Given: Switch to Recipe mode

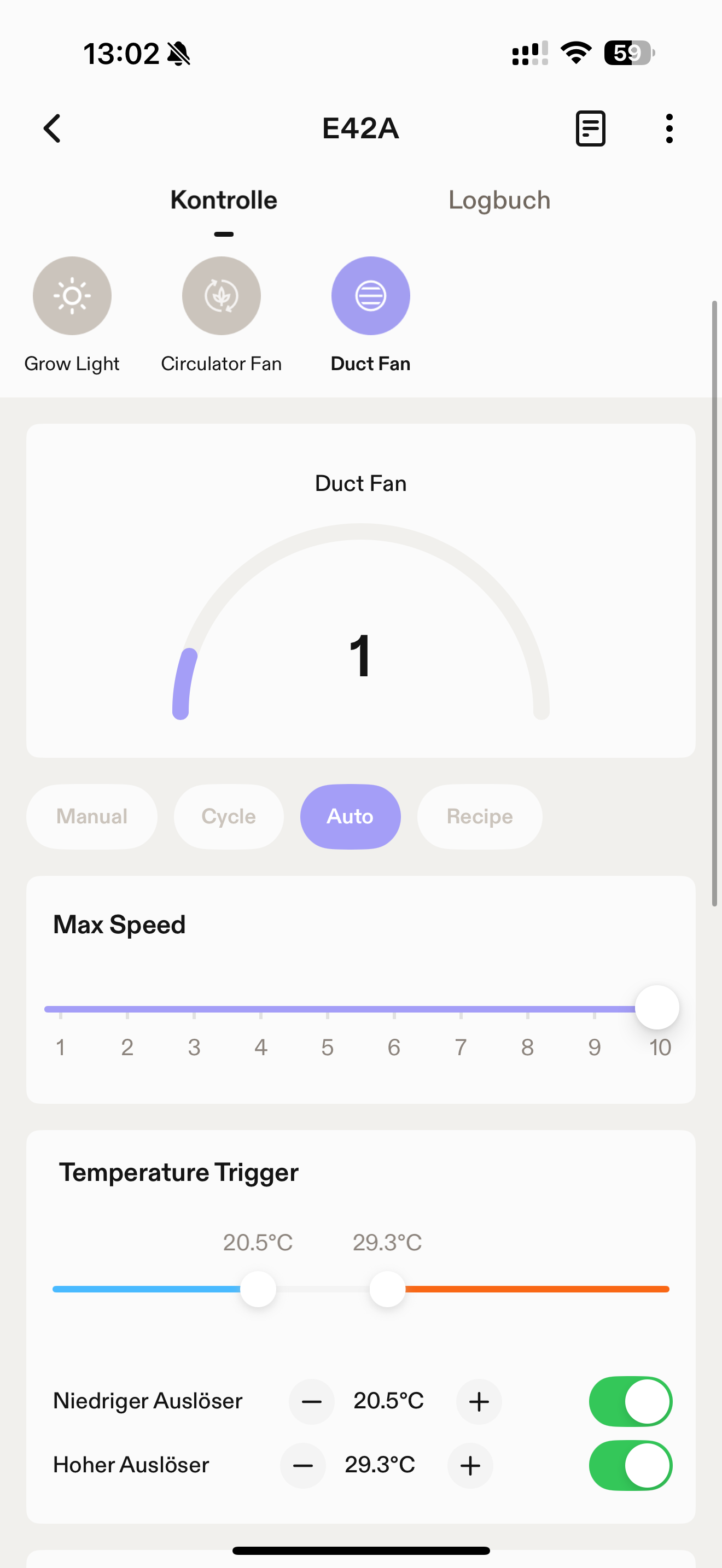Looking at the screenshot, I should 479,816.
